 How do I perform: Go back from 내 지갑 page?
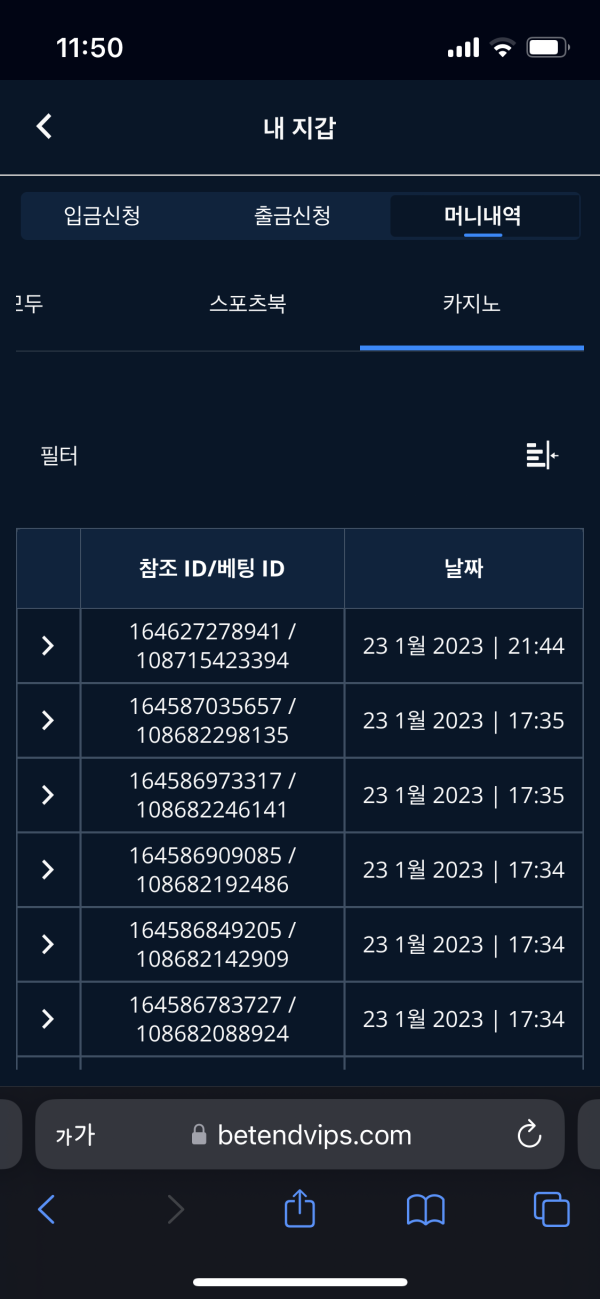43,126
